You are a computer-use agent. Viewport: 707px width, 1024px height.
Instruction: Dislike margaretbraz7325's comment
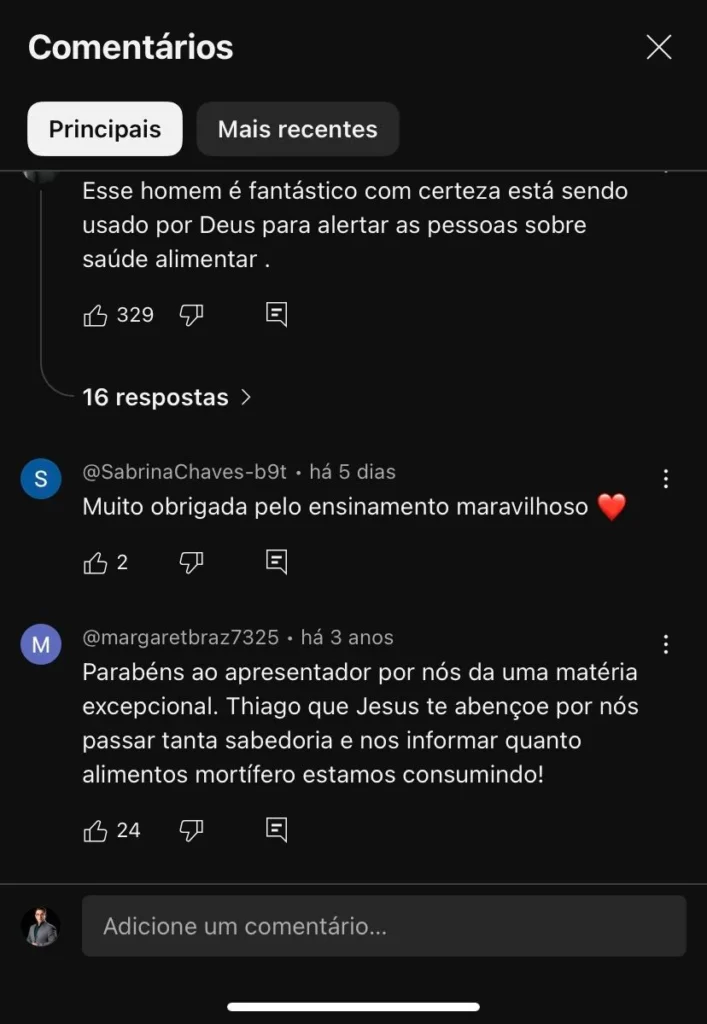pyautogui.click(x=191, y=831)
